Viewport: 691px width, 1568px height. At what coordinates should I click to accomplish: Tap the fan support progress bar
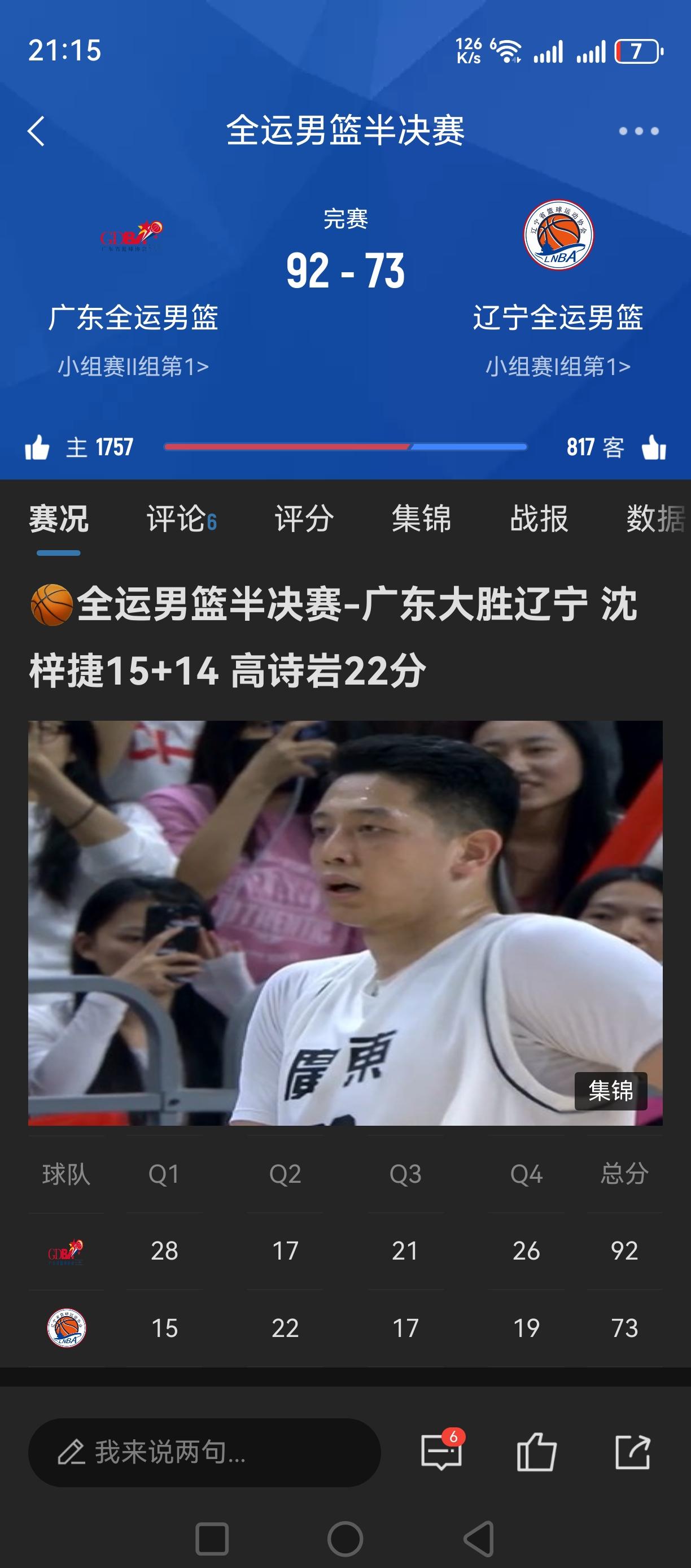coord(347,447)
